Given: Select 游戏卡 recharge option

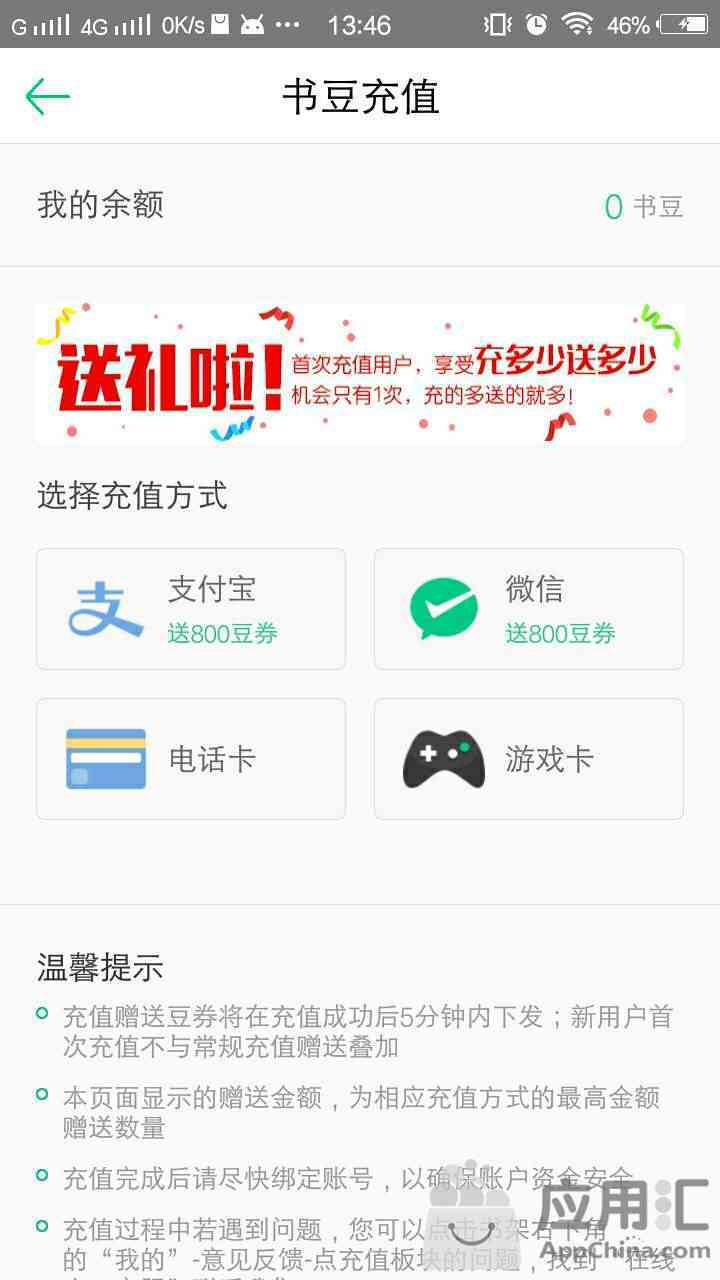Looking at the screenshot, I should [x=528, y=759].
